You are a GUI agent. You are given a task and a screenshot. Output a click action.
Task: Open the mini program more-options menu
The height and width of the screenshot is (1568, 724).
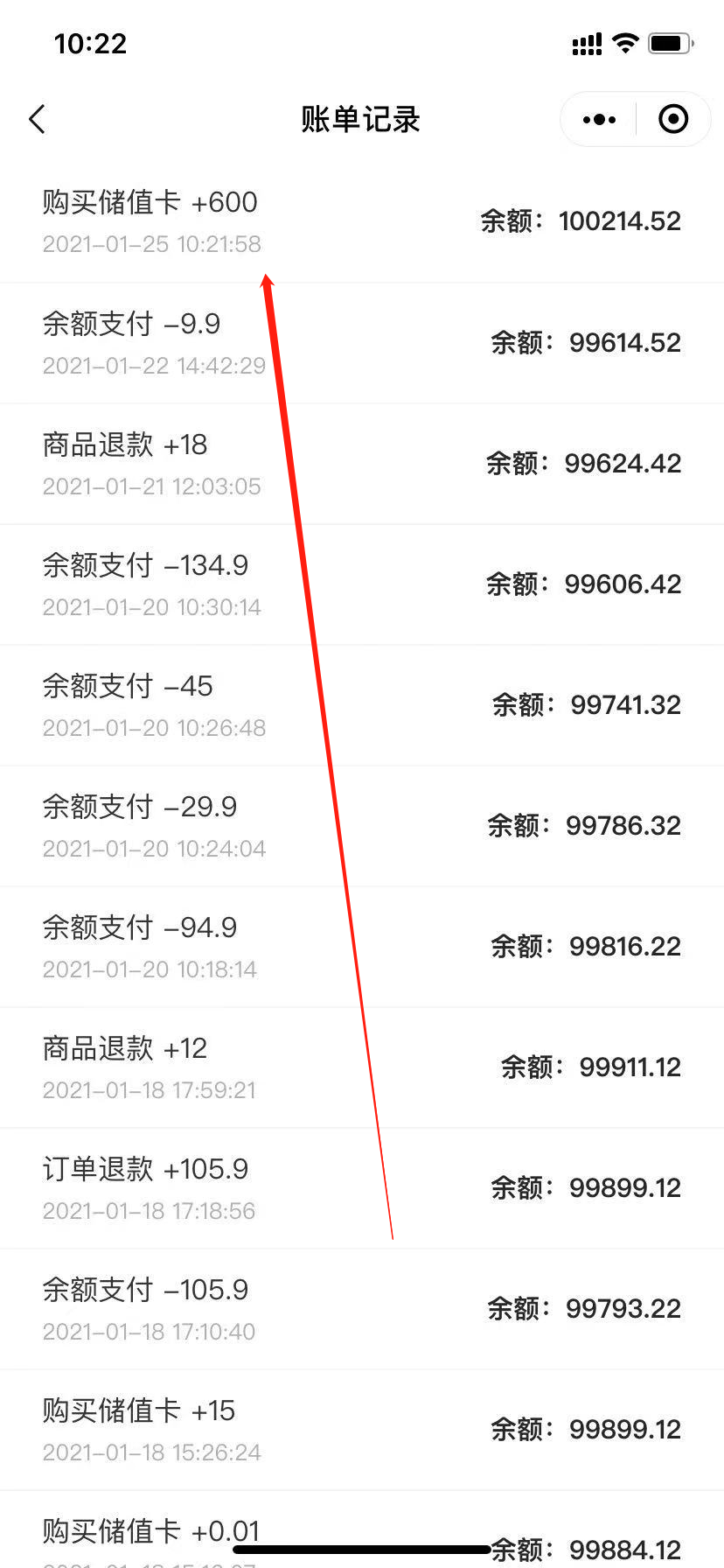coord(599,120)
